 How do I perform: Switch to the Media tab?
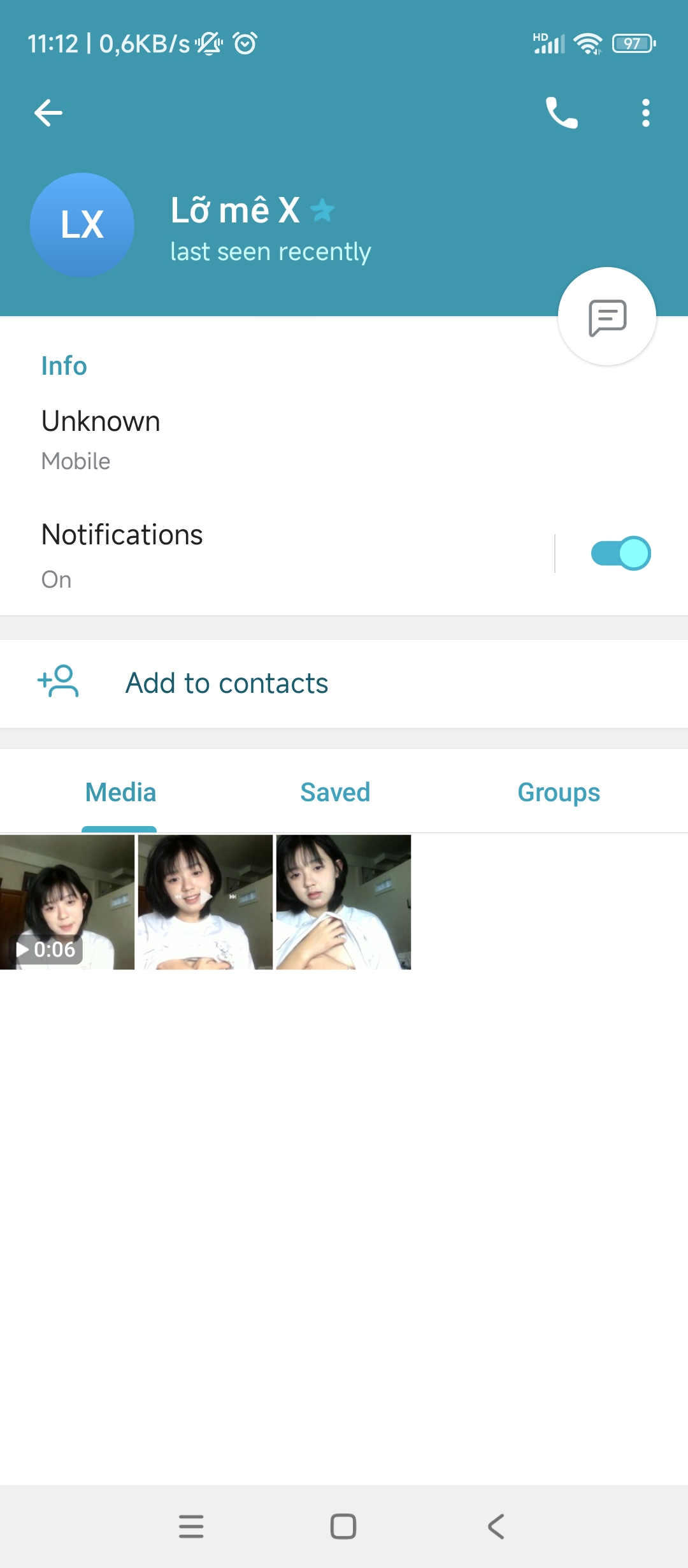(120, 793)
